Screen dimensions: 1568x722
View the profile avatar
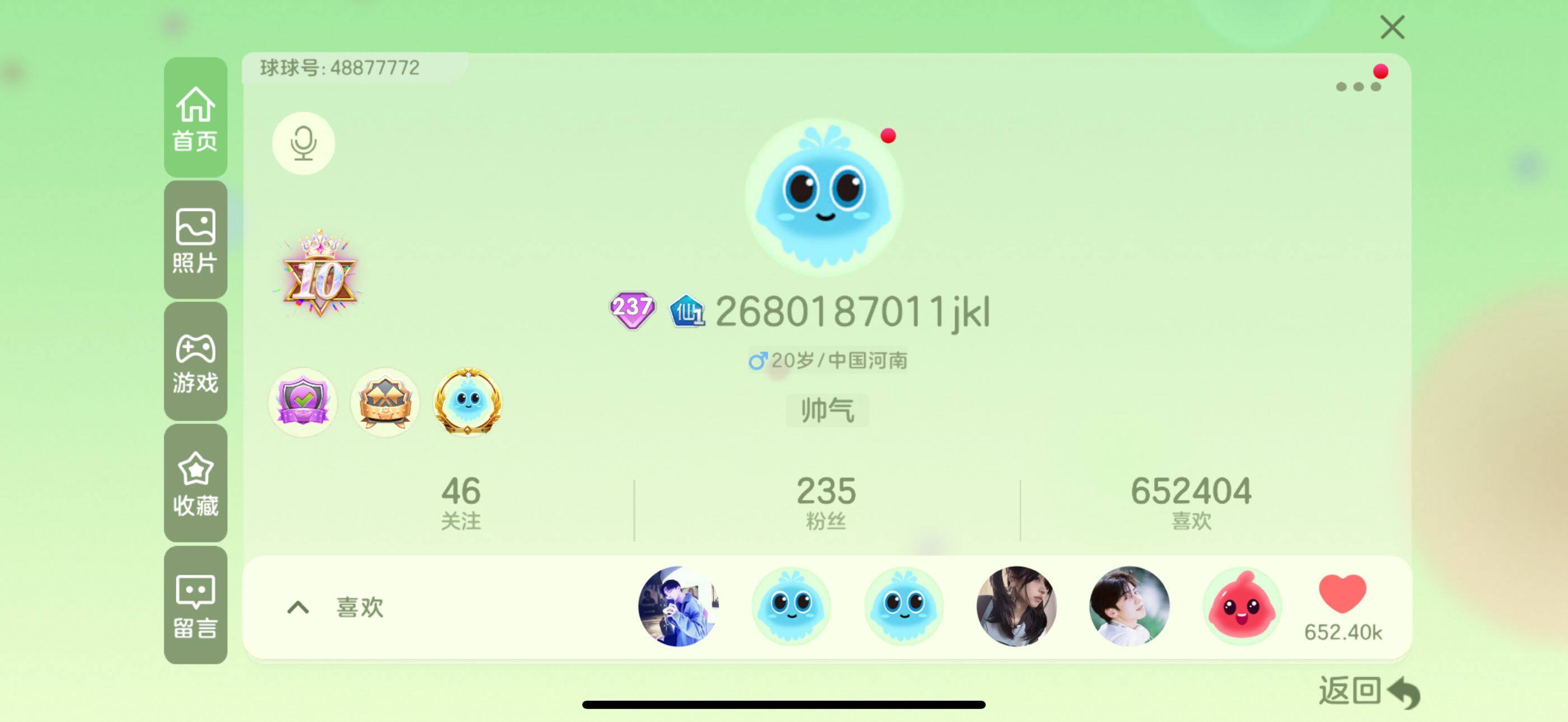click(824, 197)
